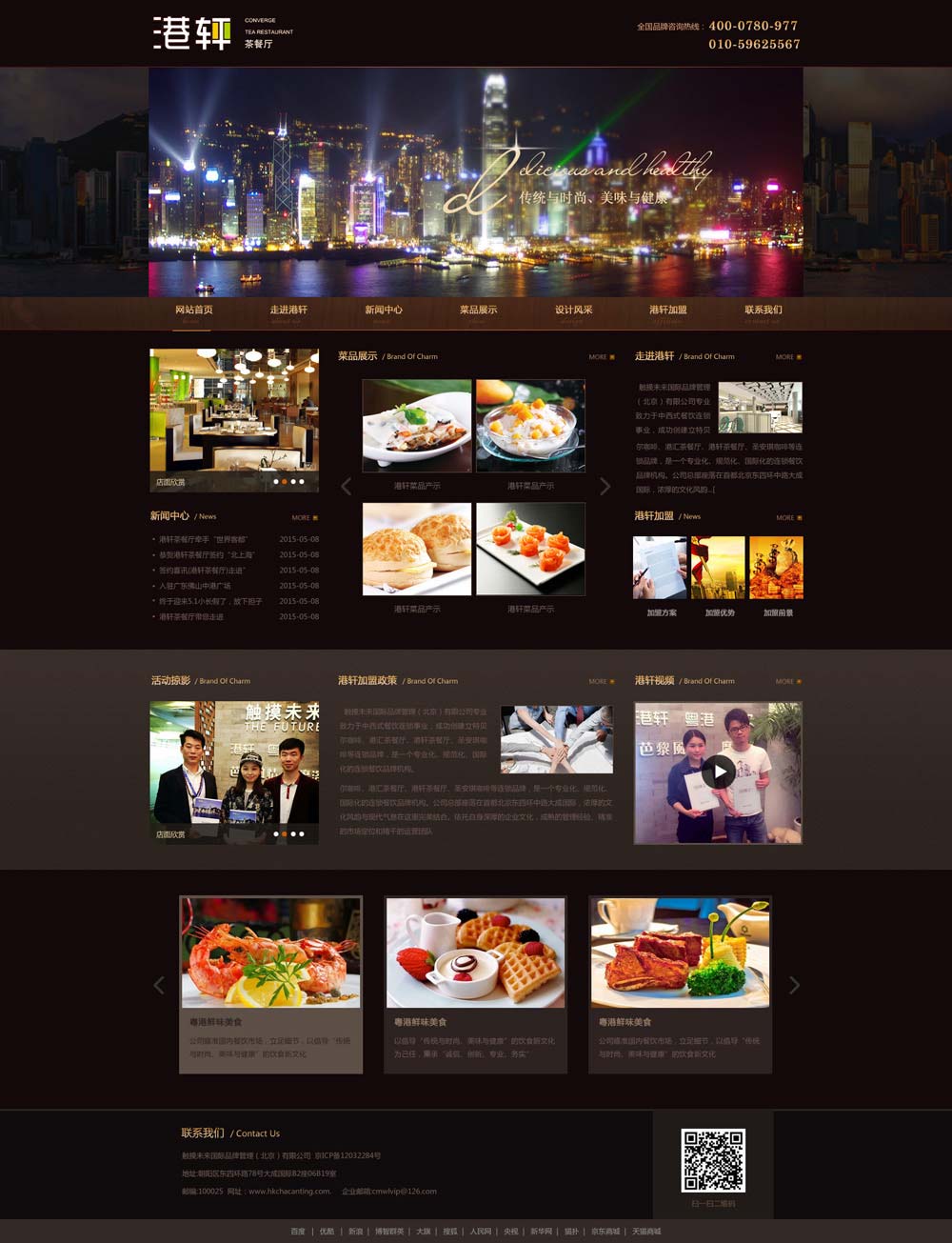Advance the 粤港鲜味美食 carousel with the right arrow
The height and width of the screenshot is (1243, 952).
pyautogui.click(x=794, y=986)
